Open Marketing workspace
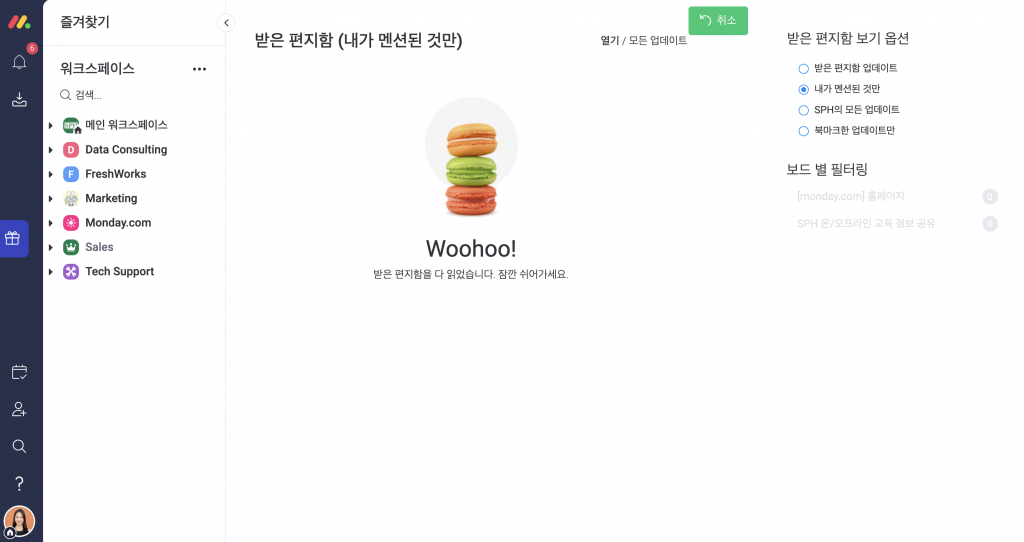Image resolution: width=1024 pixels, height=542 pixels. click(x=111, y=198)
